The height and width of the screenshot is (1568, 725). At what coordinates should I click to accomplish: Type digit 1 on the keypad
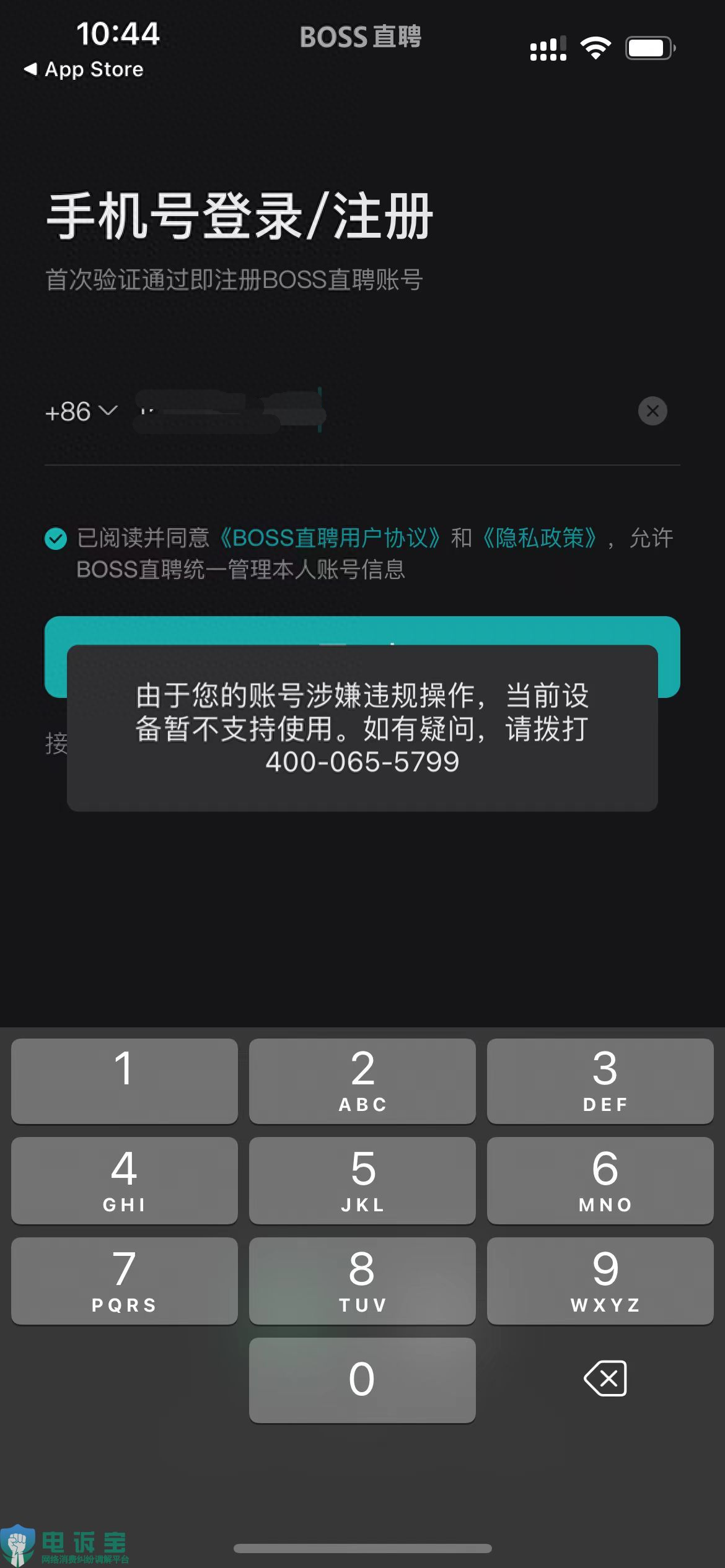124,1081
